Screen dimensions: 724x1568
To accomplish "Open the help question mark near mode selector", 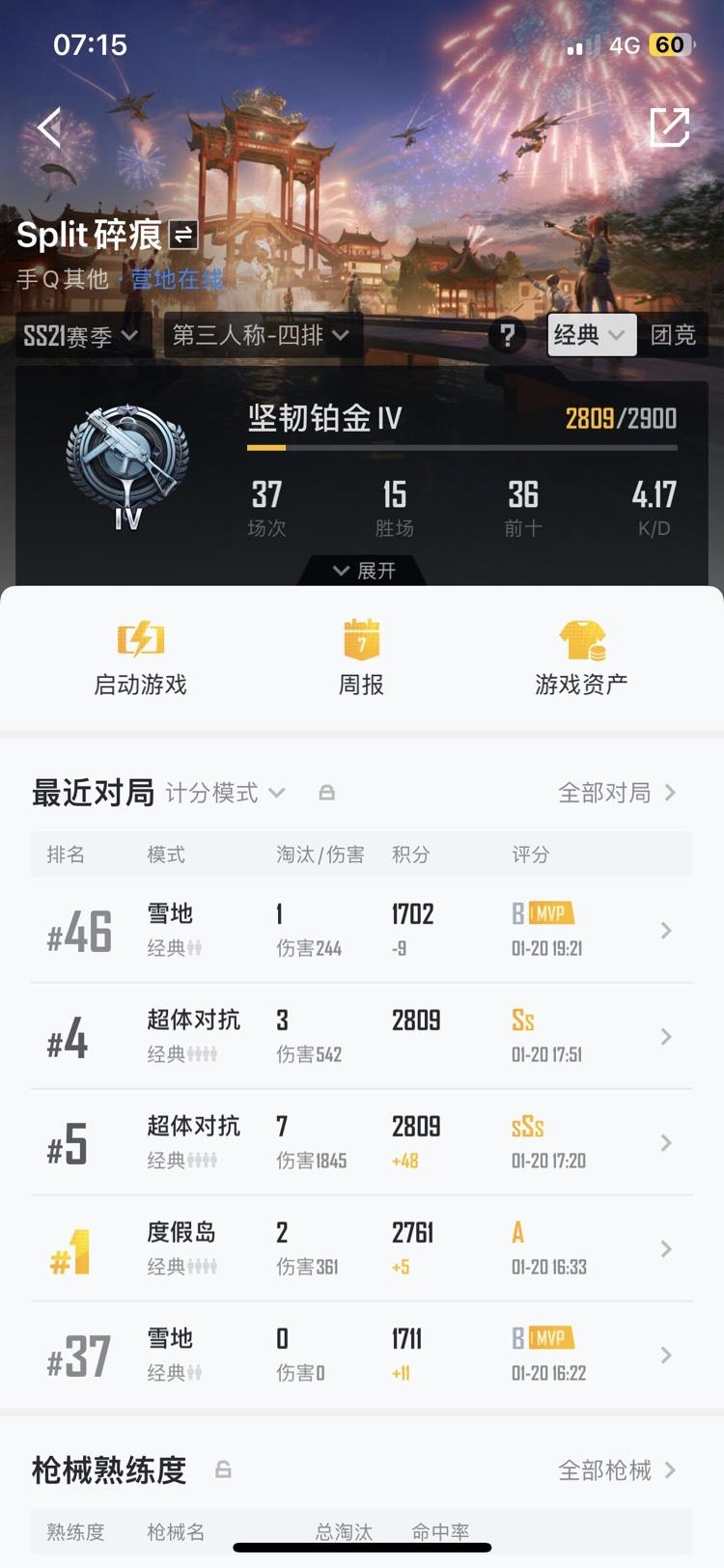I will pos(507,336).
